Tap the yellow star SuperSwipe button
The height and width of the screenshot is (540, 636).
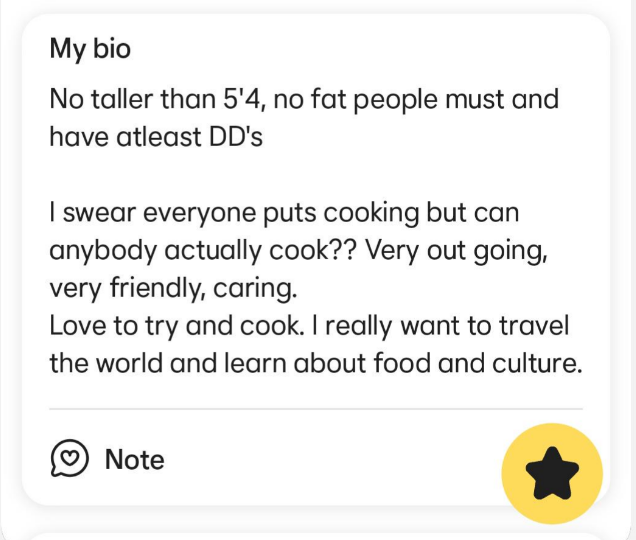pos(551,474)
